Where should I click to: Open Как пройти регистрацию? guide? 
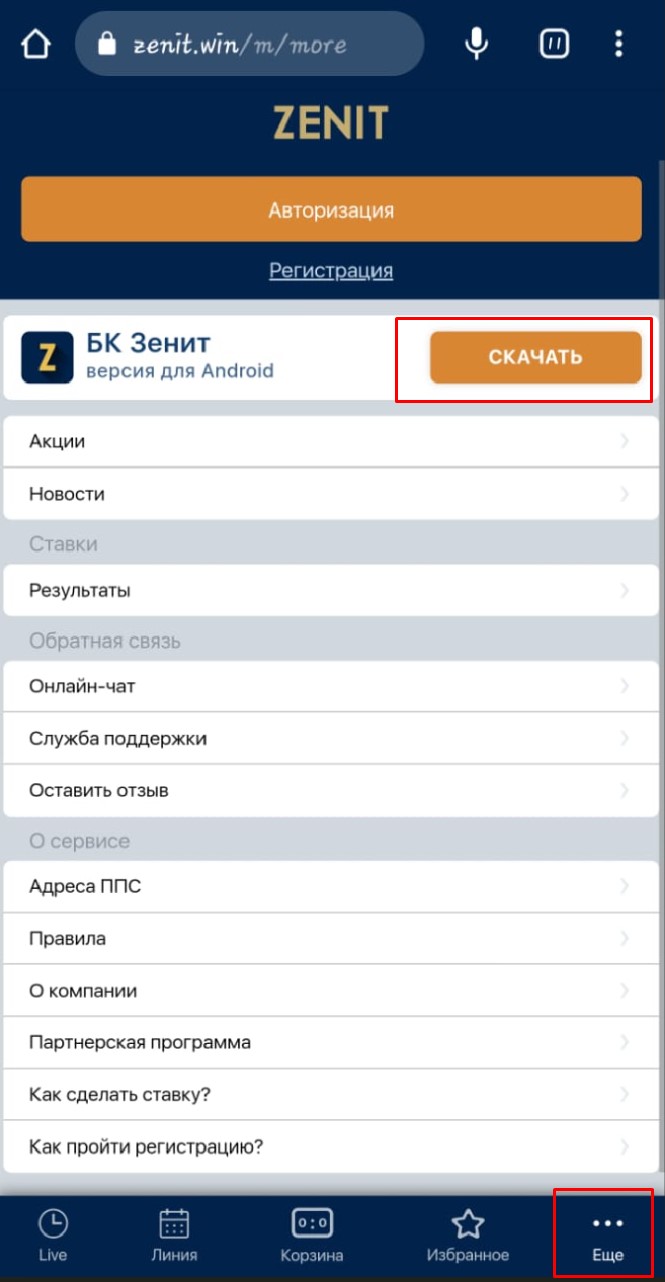[331, 1146]
